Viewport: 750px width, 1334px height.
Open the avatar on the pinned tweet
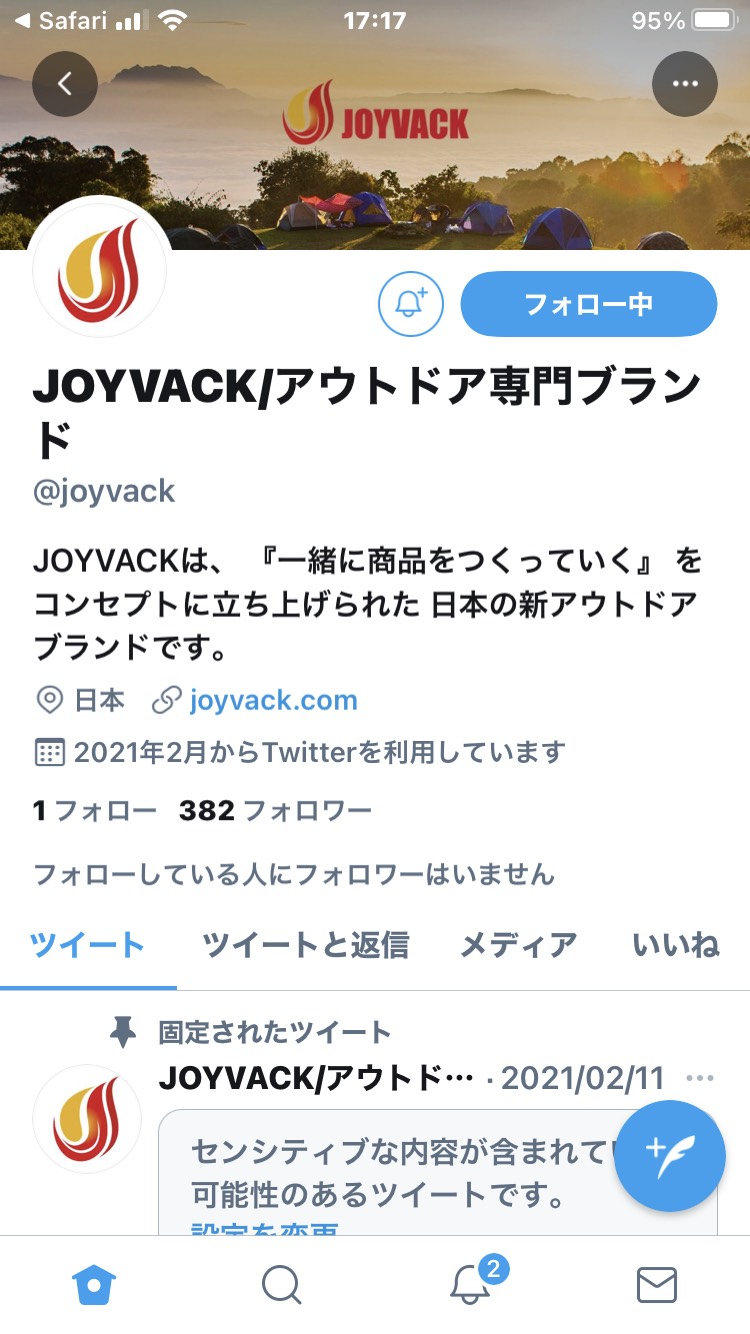pos(87,1118)
